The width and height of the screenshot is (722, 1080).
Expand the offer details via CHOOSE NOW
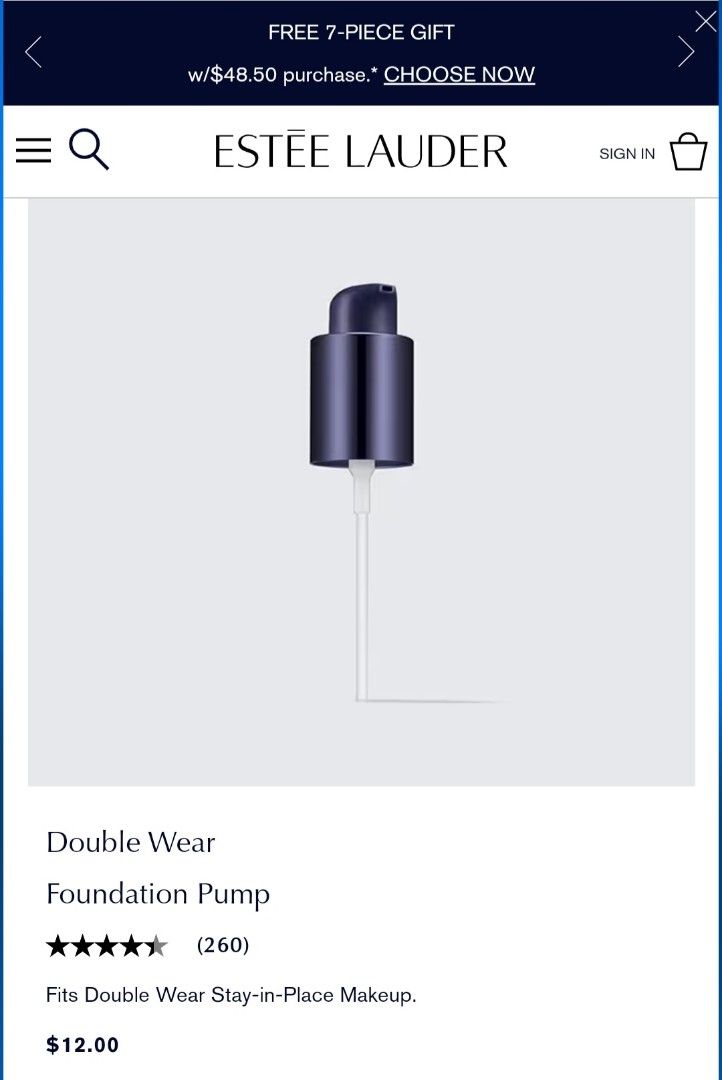pos(459,74)
